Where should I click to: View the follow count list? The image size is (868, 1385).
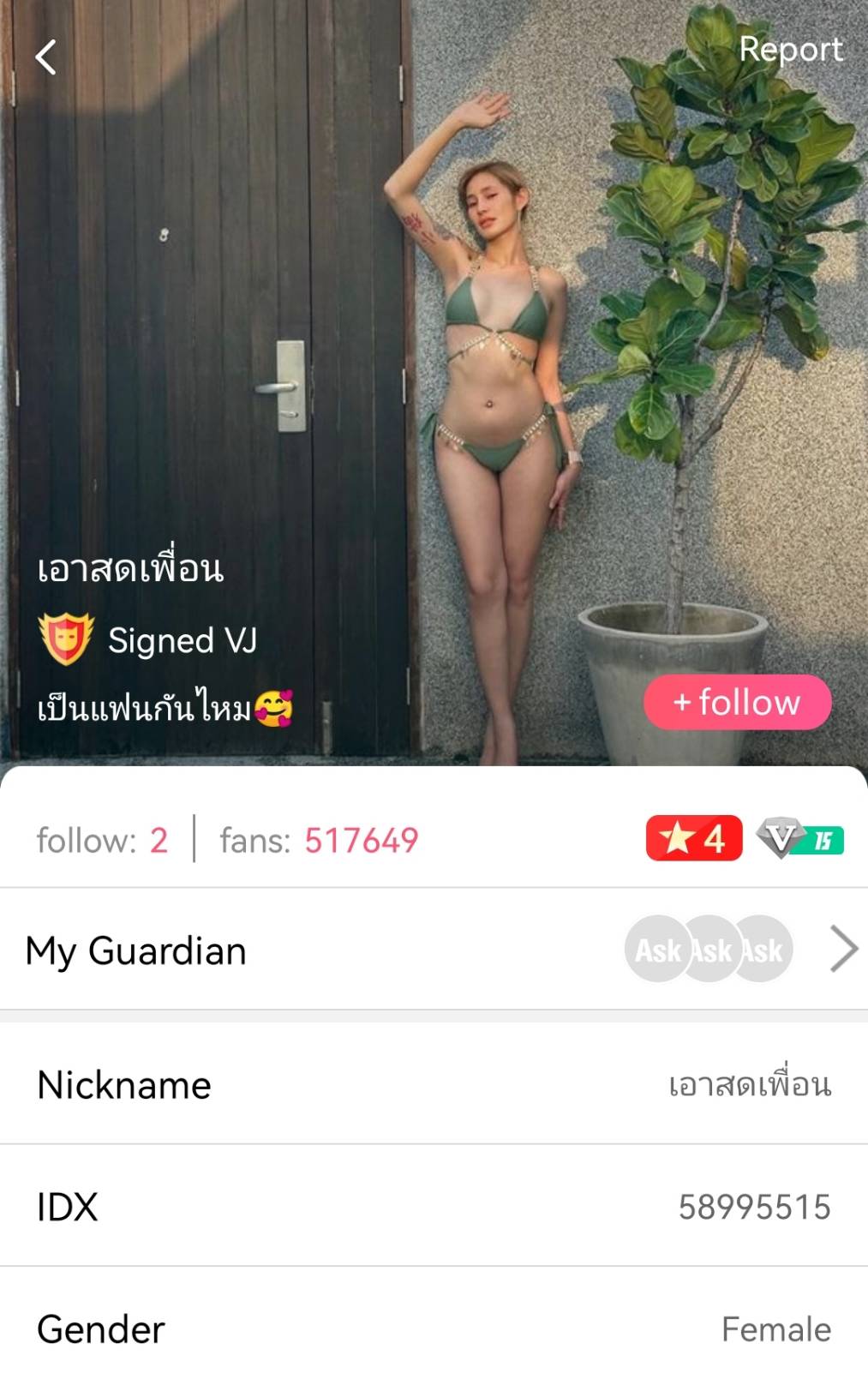(102, 840)
